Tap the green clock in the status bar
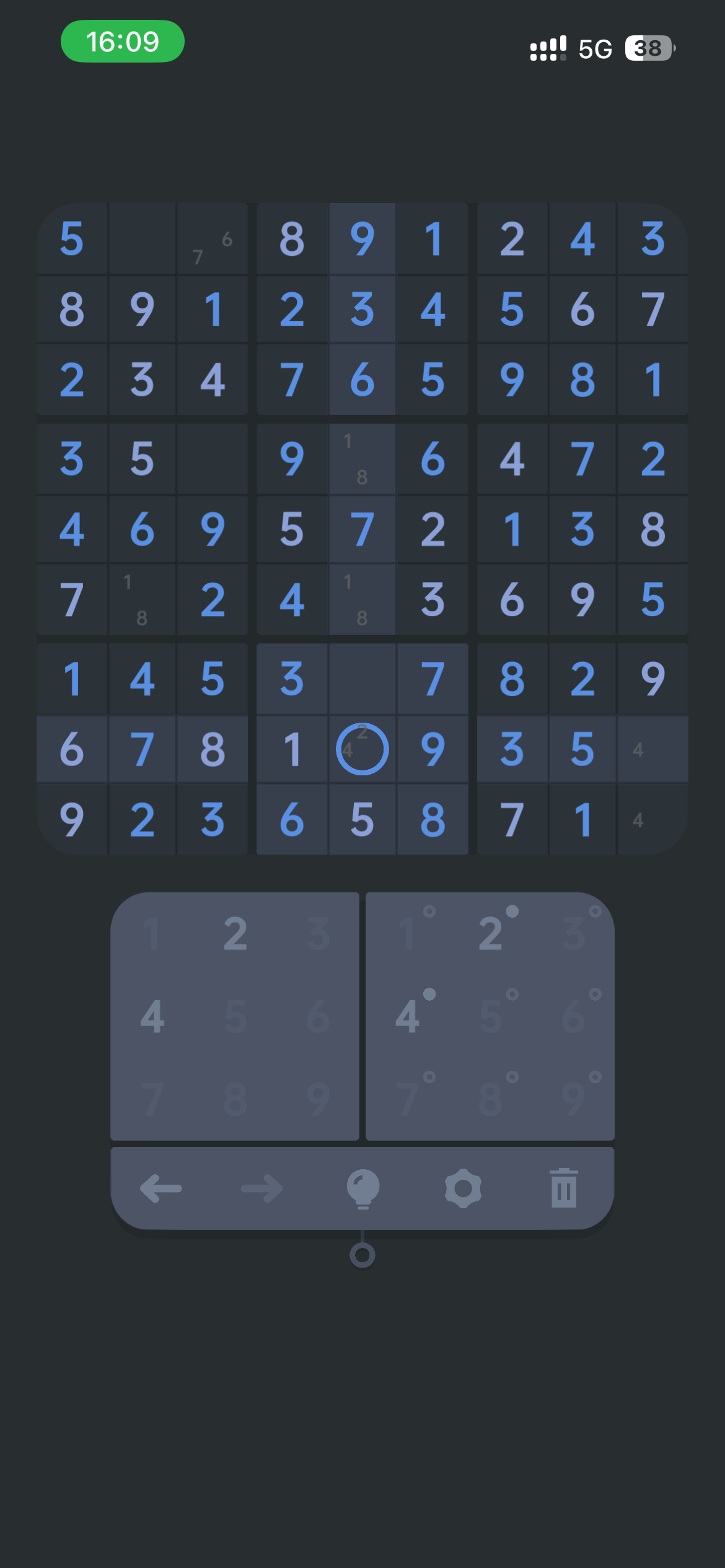This screenshot has width=725, height=1568. tap(121, 41)
